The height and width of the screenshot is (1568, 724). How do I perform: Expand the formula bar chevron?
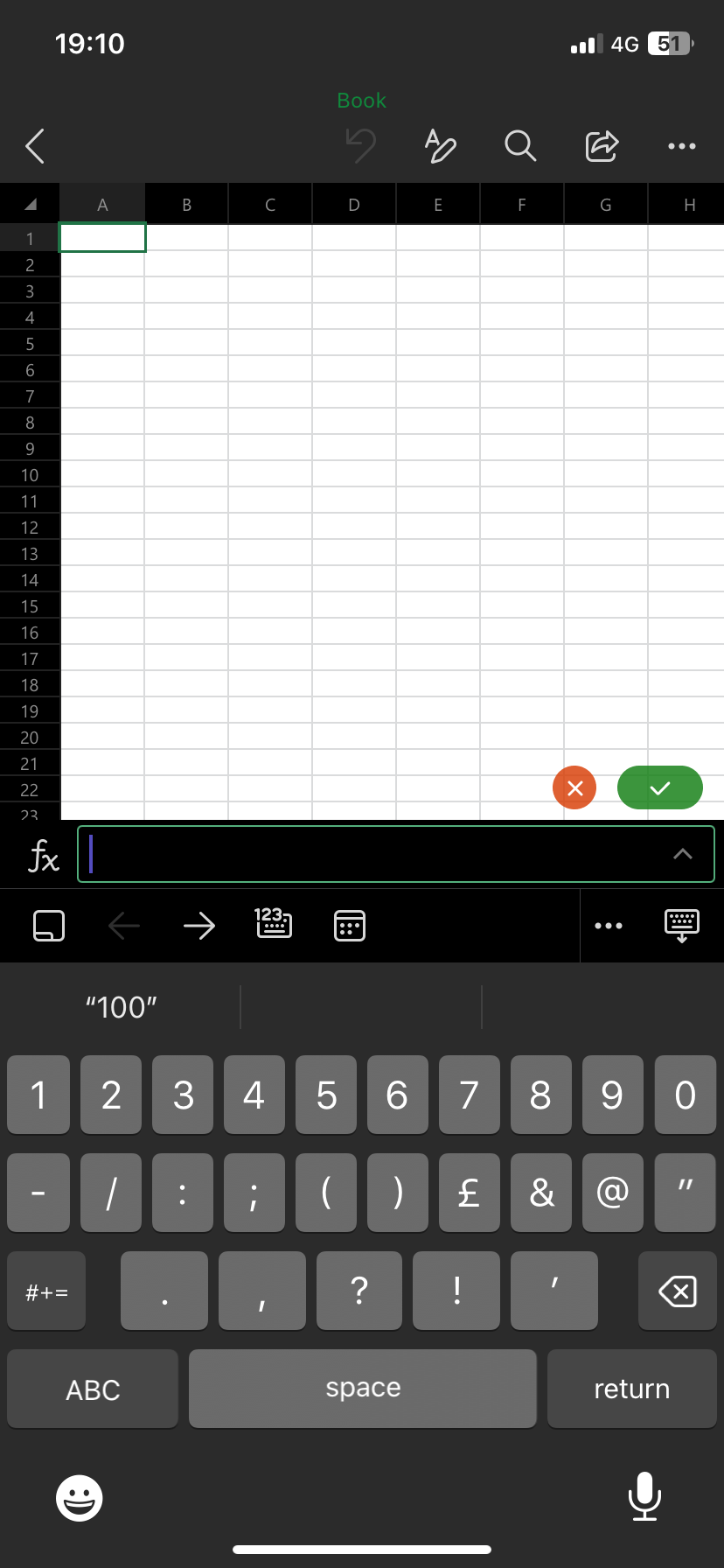(683, 854)
